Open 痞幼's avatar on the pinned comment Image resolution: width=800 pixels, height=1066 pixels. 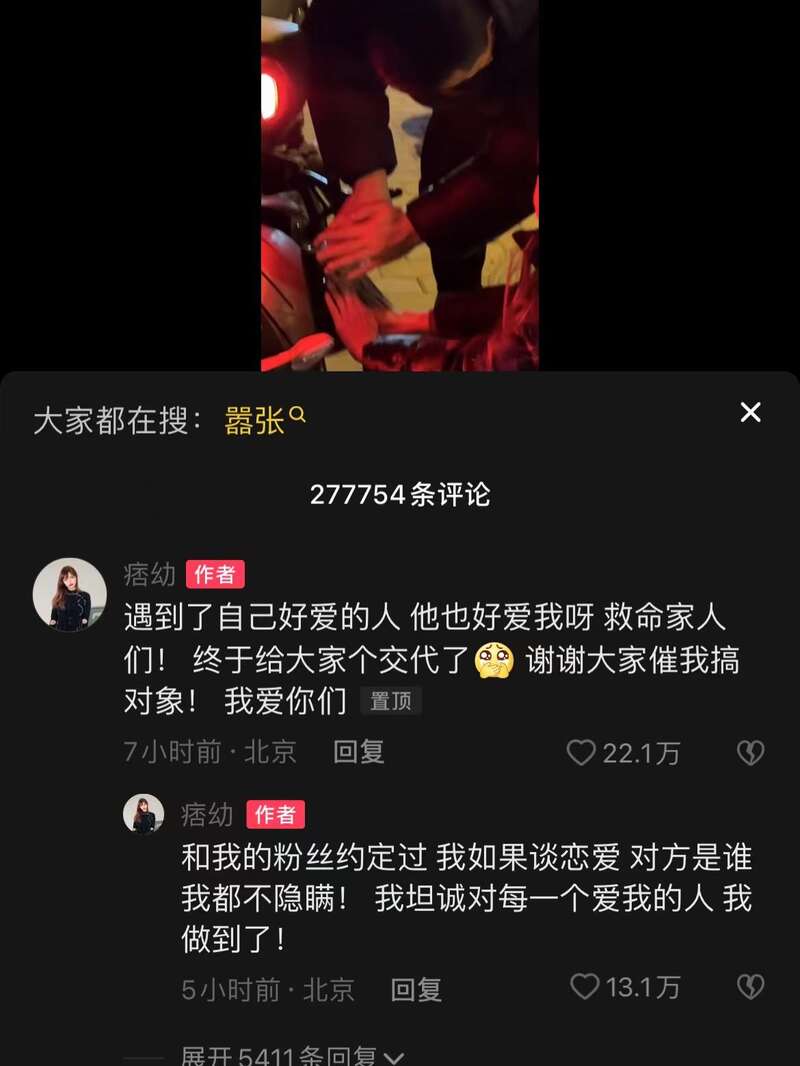70,595
